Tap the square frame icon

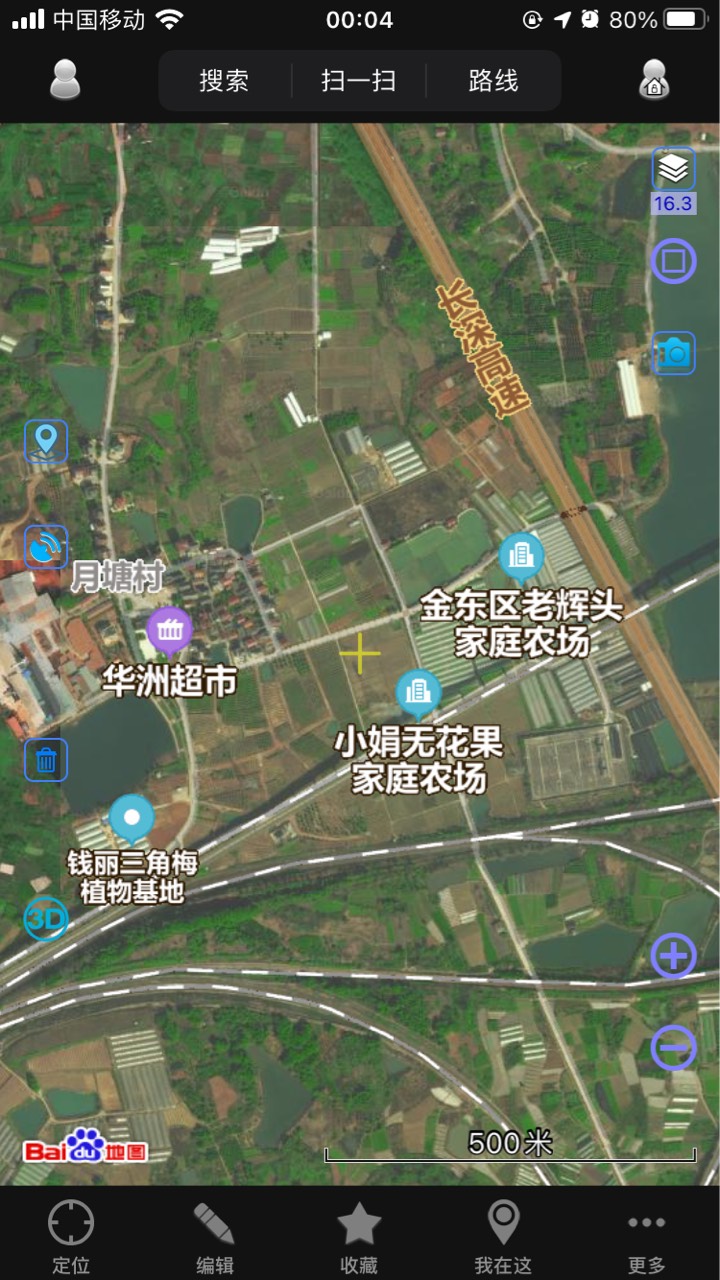(x=673, y=262)
